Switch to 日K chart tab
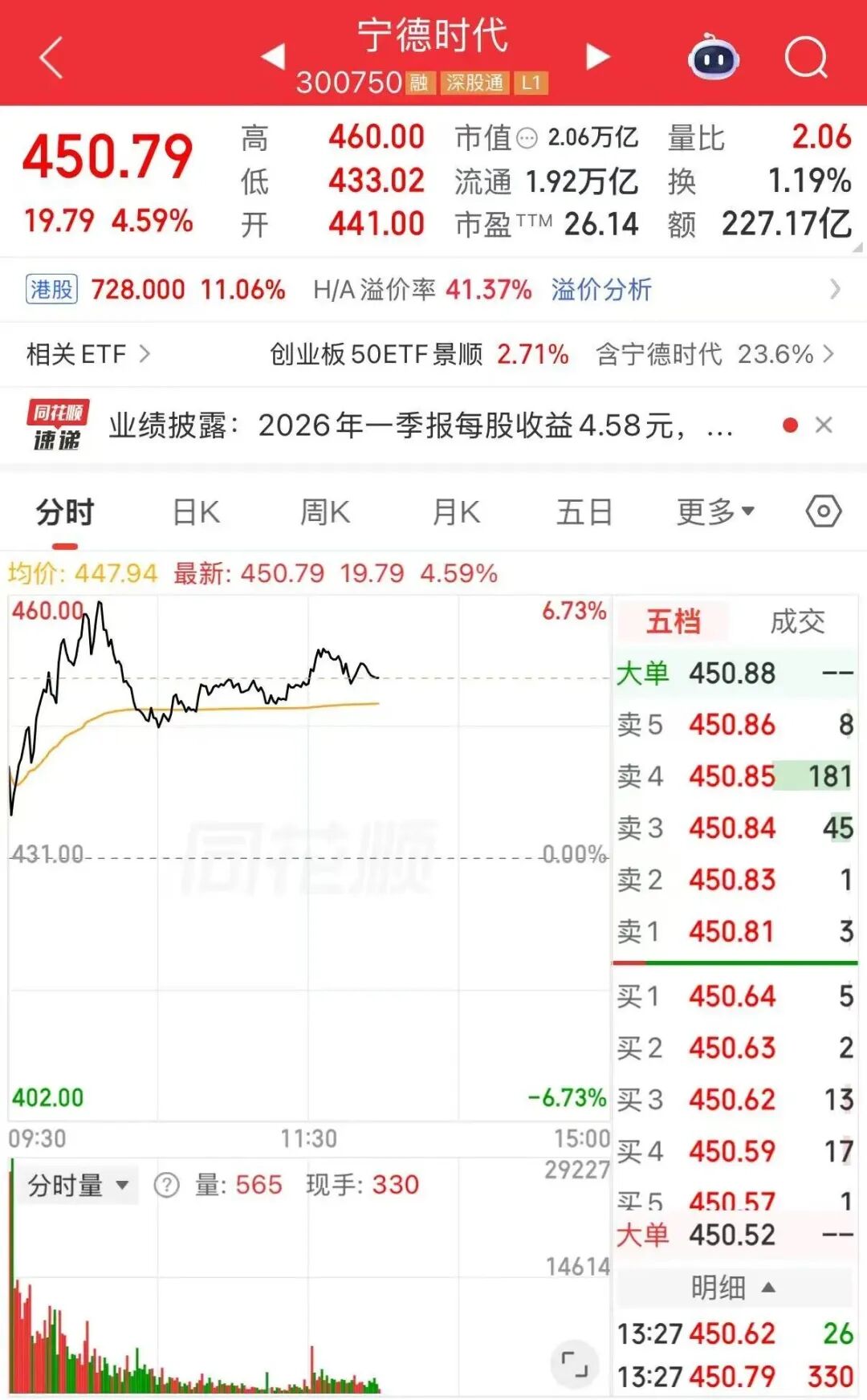The image size is (867, 1400). click(197, 512)
